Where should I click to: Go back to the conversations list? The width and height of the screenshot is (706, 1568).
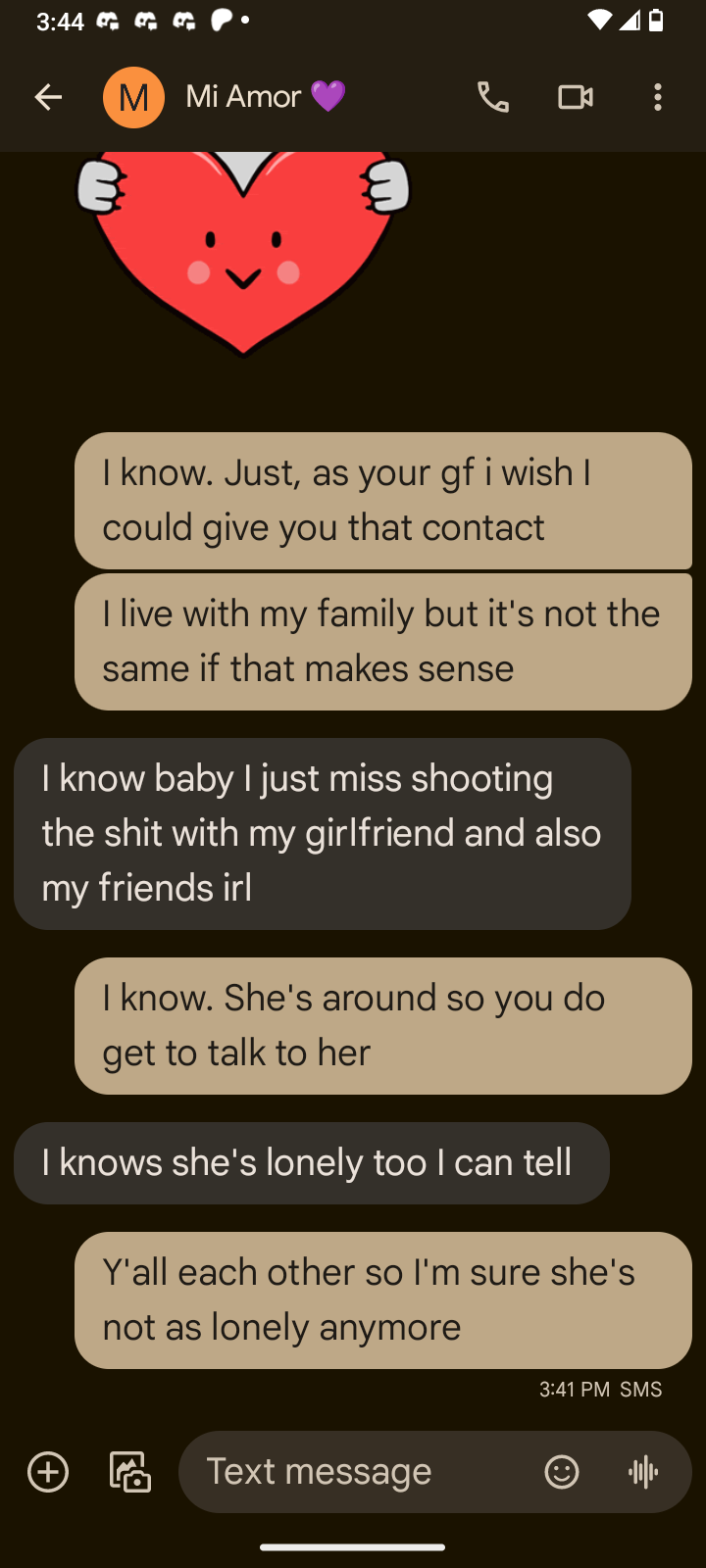48,97
